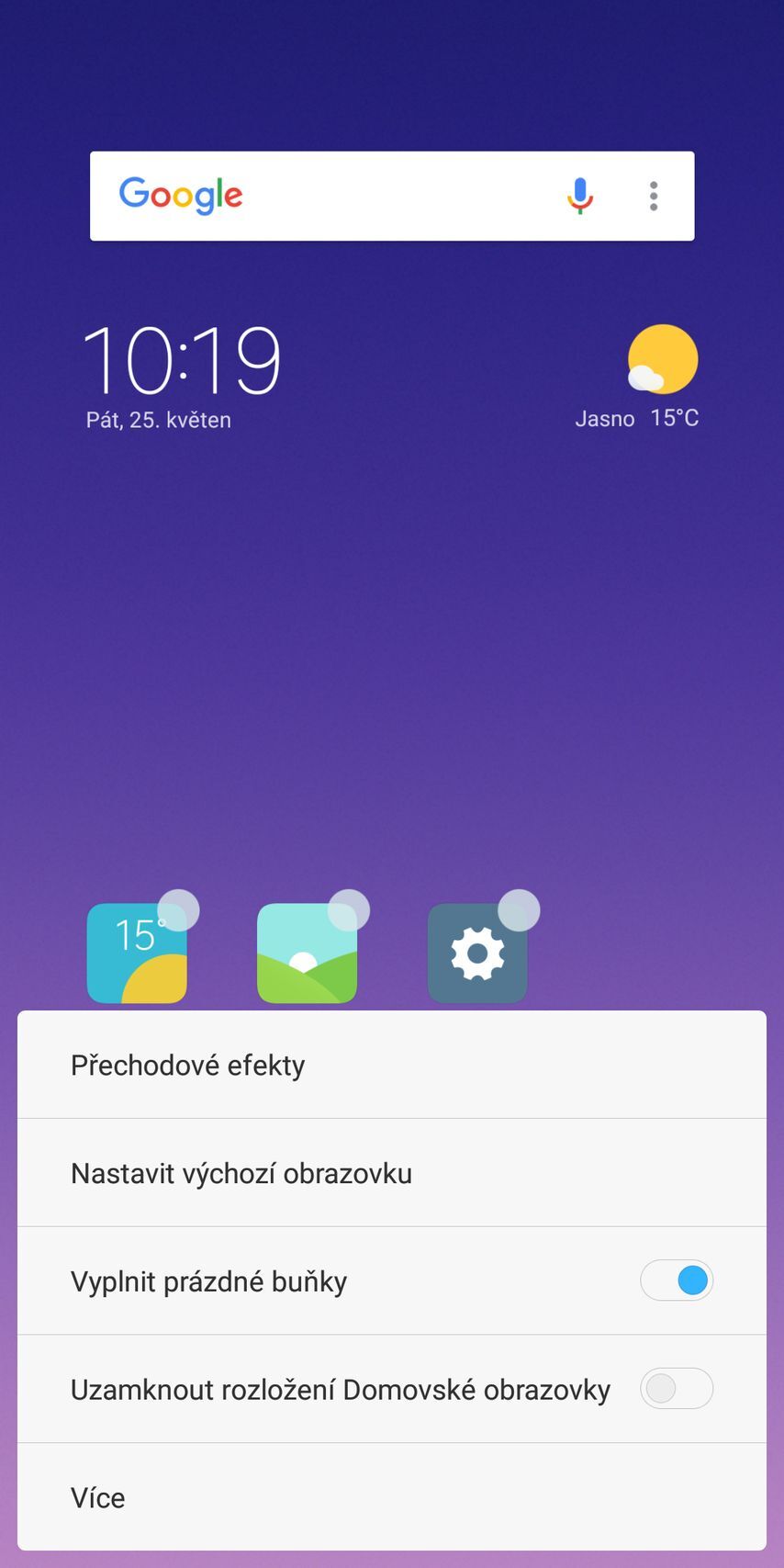Open the Google widget overflow menu
784x1568 pixels.
pos(653,196)
